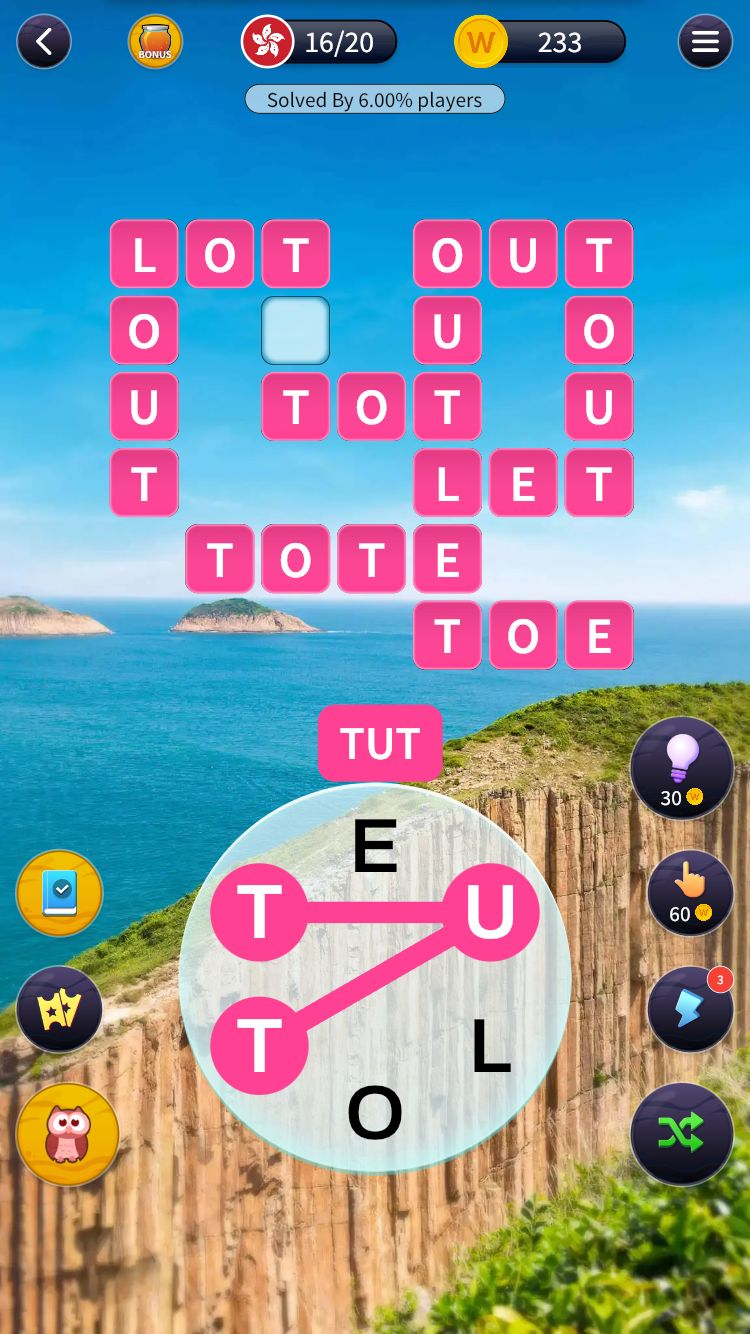Open the 16/20 level progress badge
Screen dimensions: 750x1334
[320, 42]
